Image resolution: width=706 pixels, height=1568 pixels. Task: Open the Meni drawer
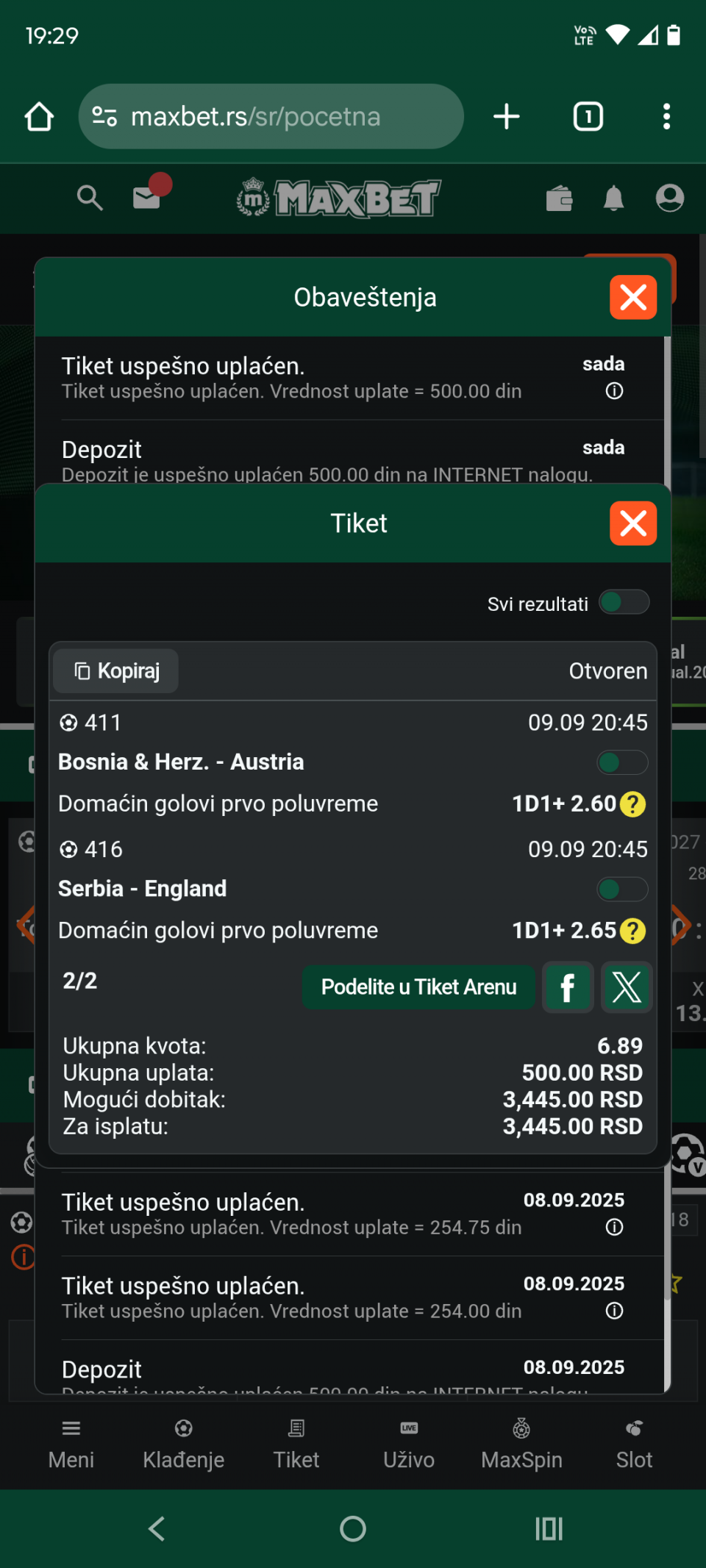click(71, 1445)
